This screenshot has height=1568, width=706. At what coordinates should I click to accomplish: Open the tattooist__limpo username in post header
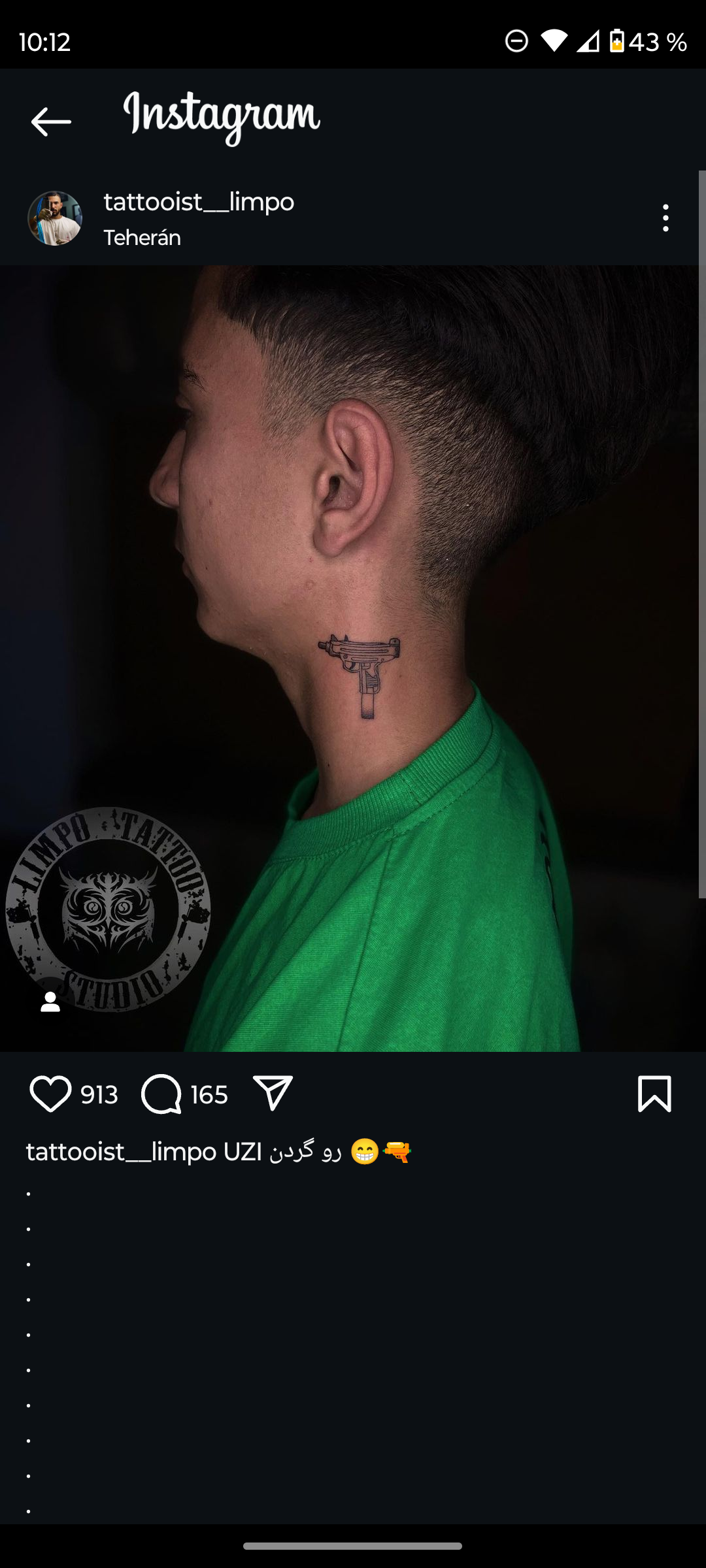click(199, 202)
